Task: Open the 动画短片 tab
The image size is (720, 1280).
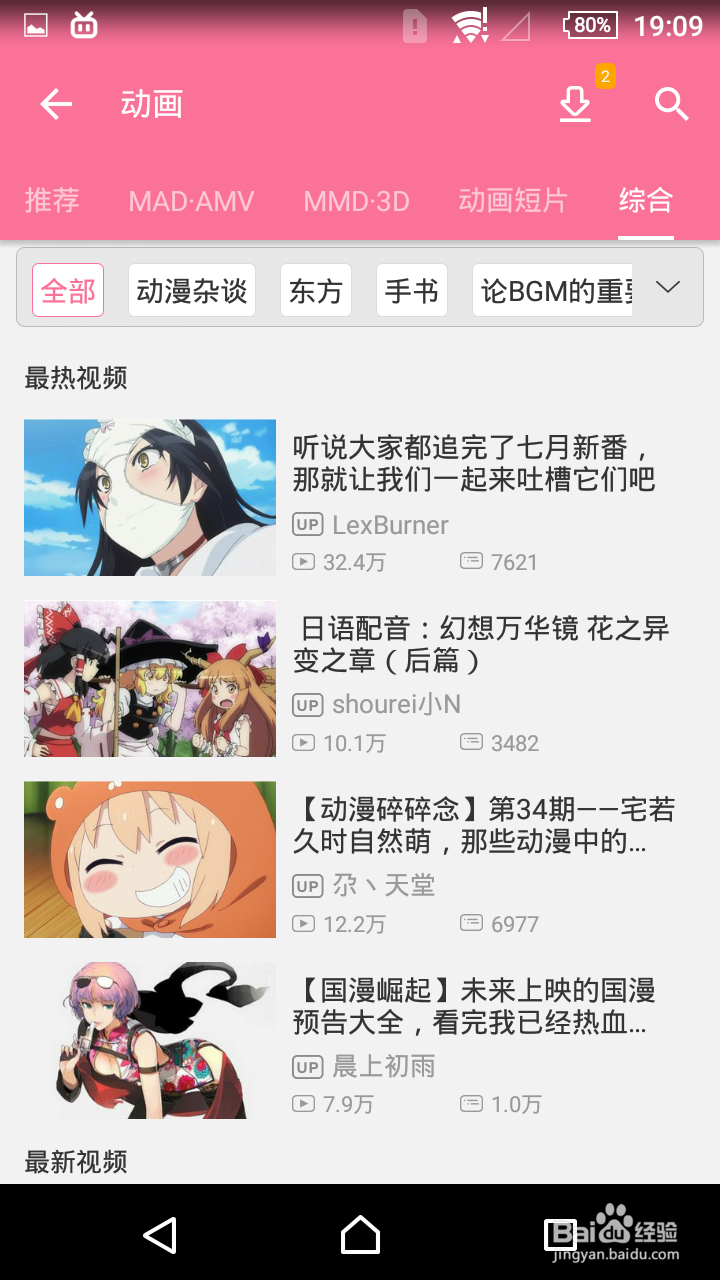Action: 512,201
